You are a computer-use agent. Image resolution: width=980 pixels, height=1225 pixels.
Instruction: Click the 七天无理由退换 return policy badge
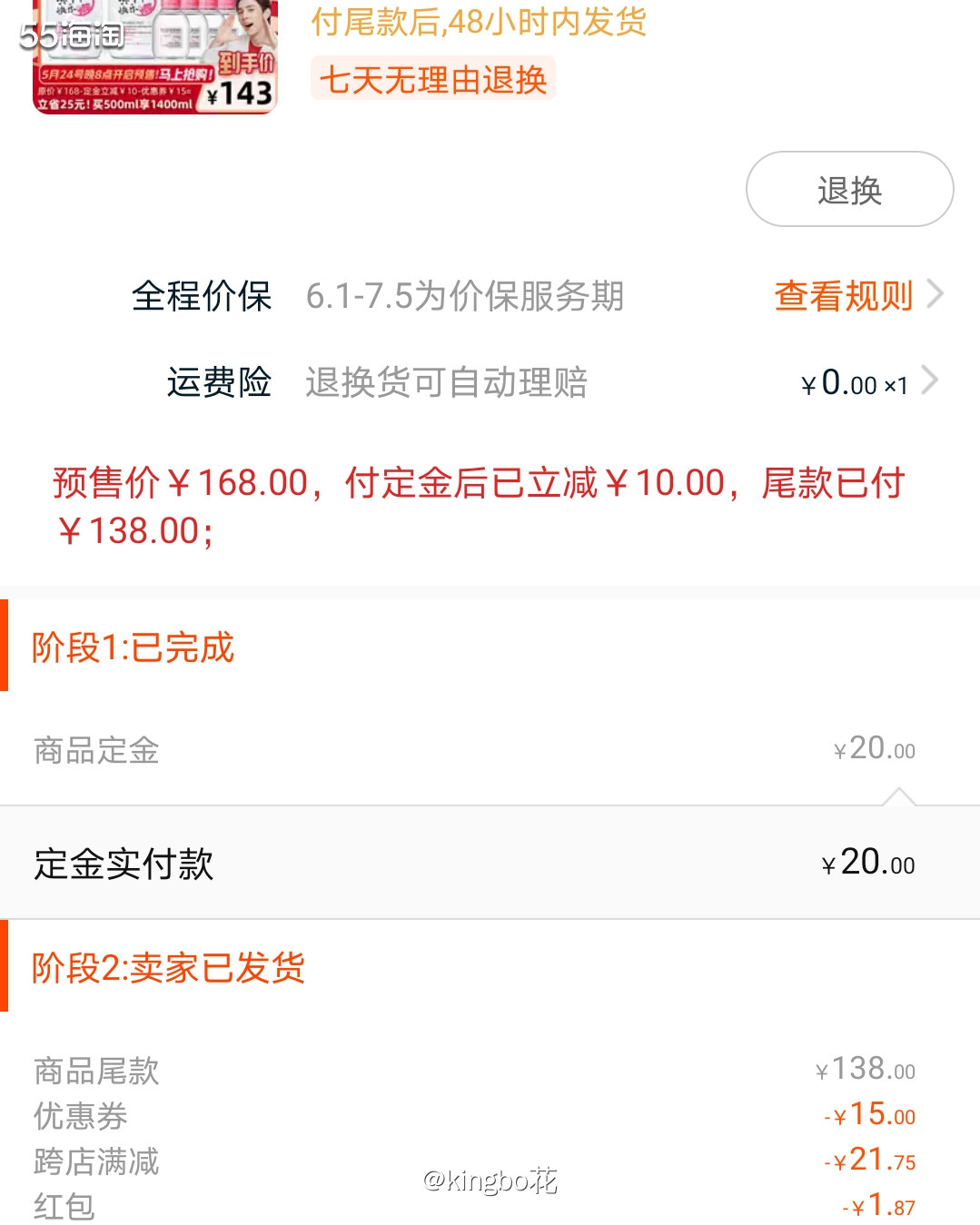(431, 79)
